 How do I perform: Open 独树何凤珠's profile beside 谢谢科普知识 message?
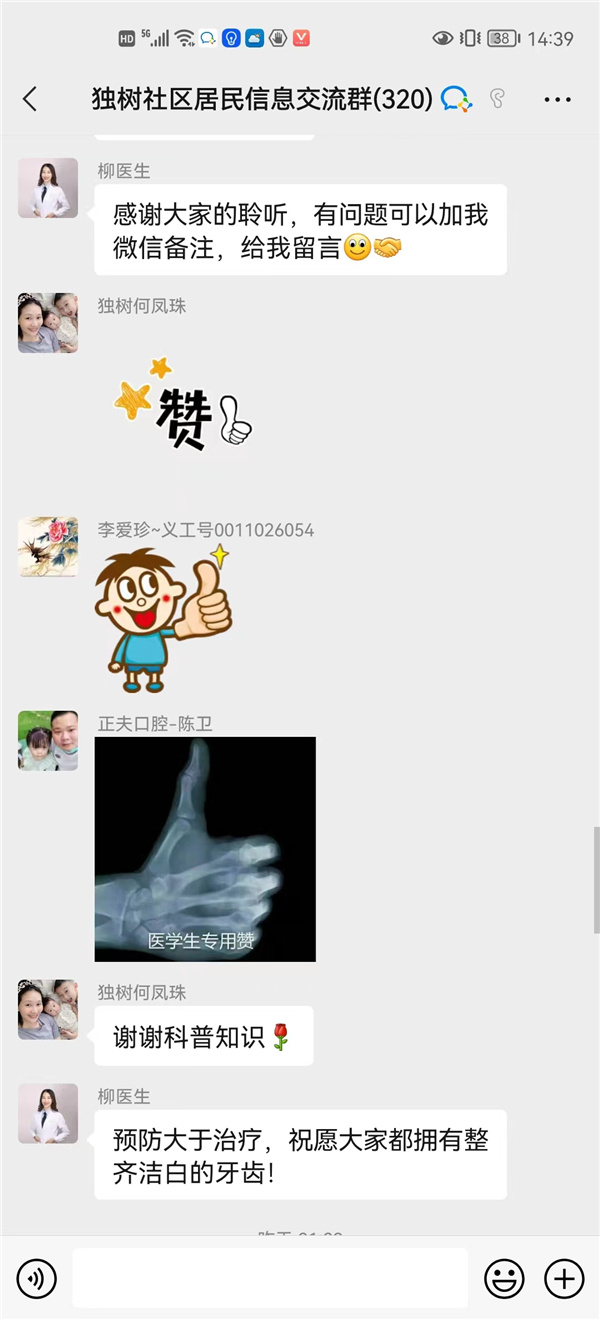48,1010
